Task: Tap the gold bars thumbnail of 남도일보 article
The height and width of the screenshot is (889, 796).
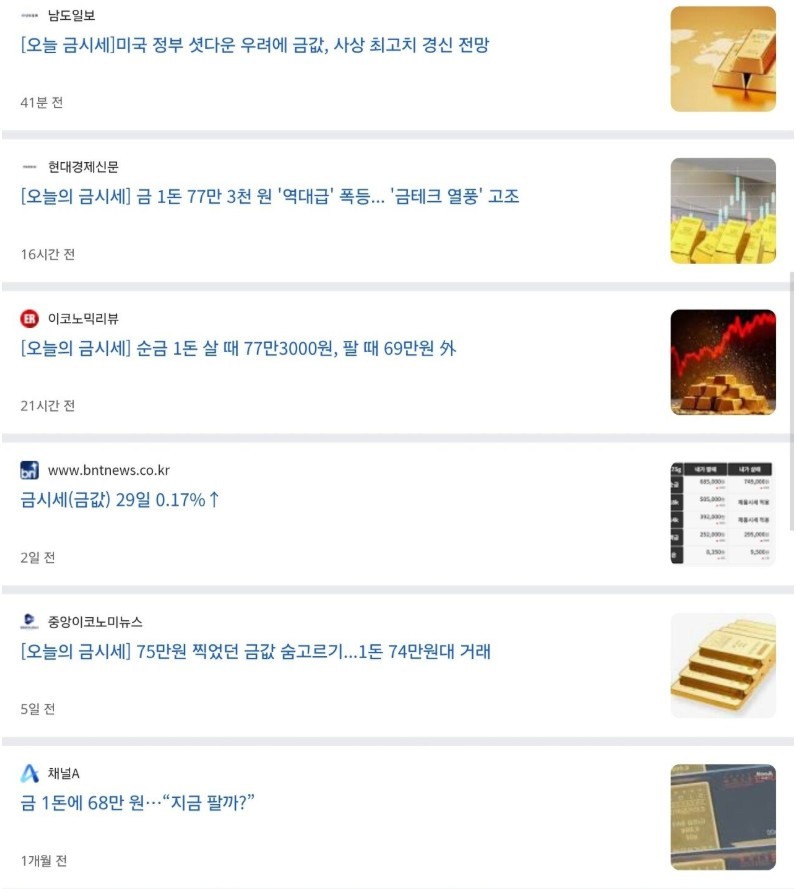Action: click(x=723, y=59)
